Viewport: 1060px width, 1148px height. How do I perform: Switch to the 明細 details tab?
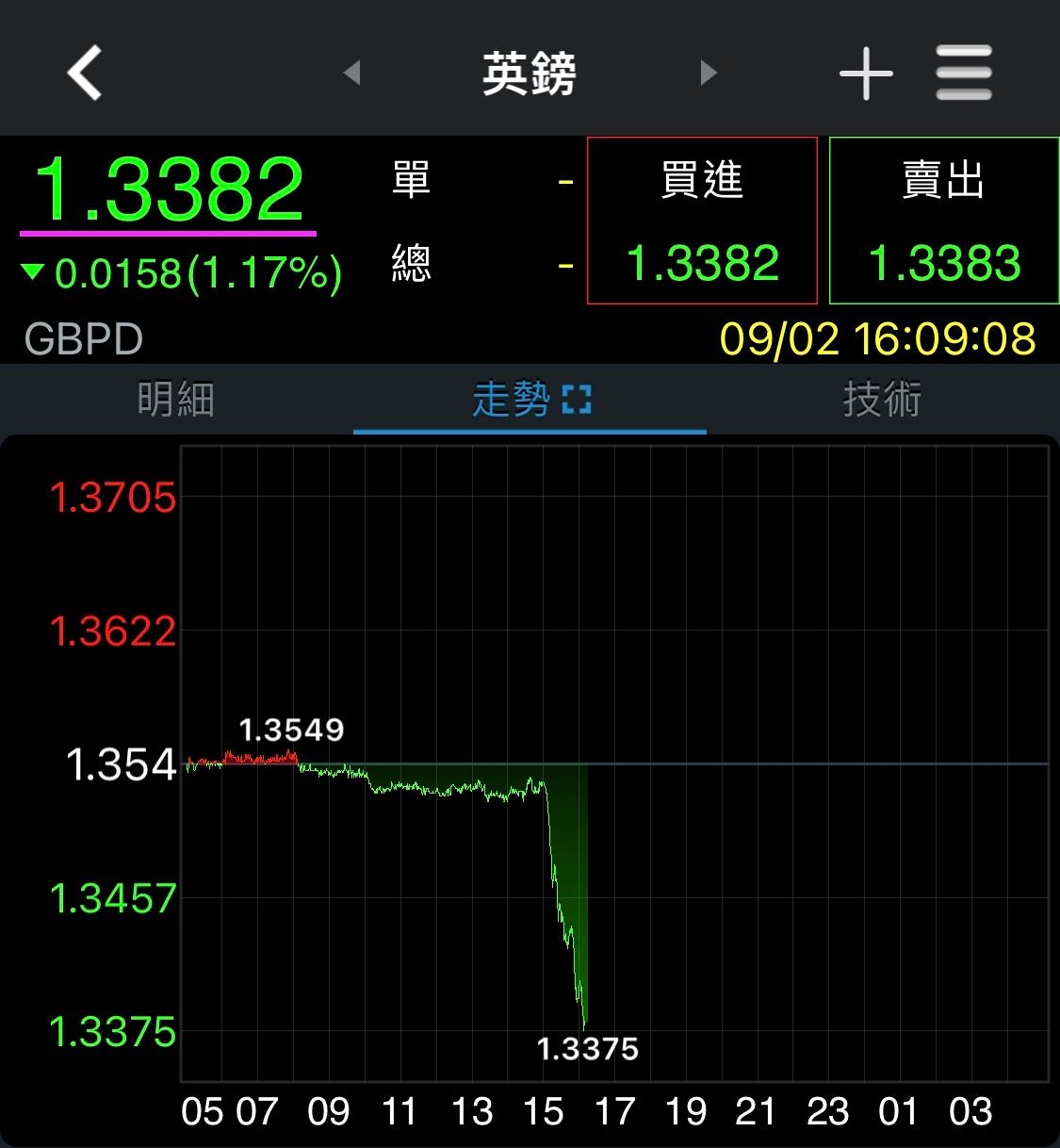tap(174, 400)
